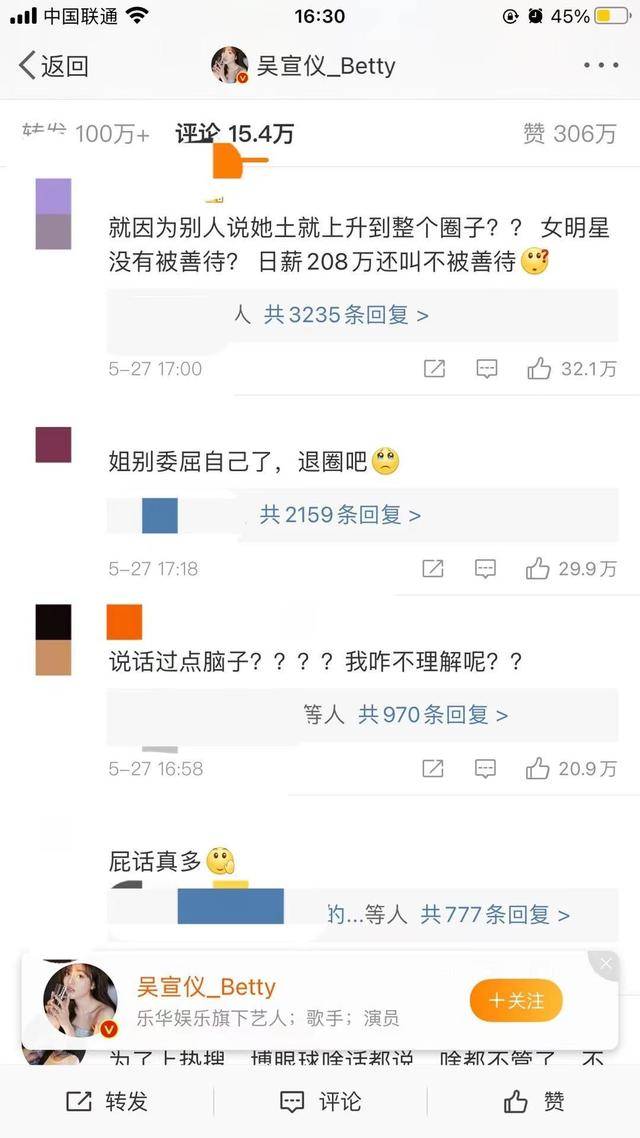Tap 评论 in the bottom bar
This screenshot has height=1138, width=640.
[320, 1101]
